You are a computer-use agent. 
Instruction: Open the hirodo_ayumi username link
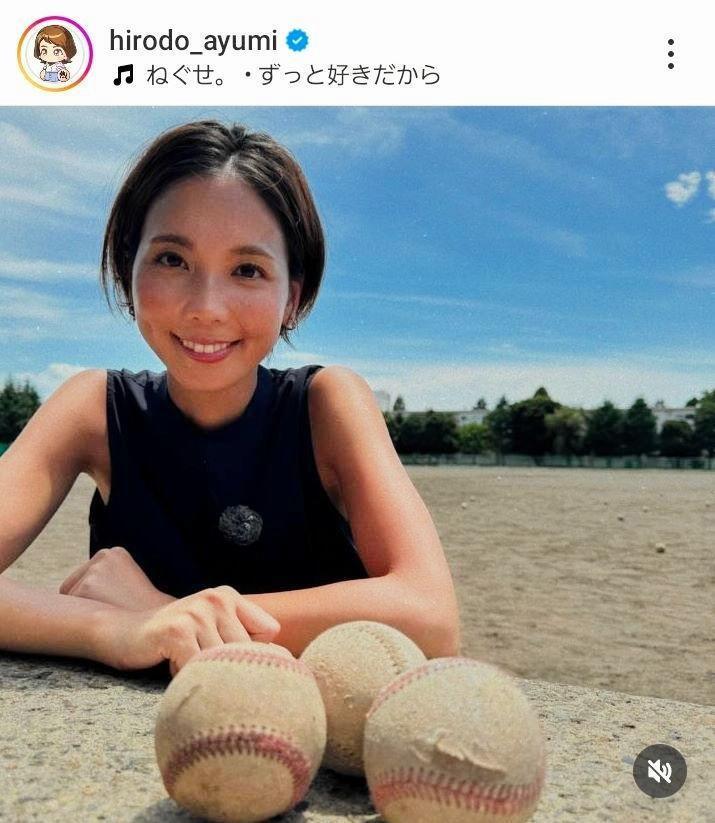(x=192, y=39)
